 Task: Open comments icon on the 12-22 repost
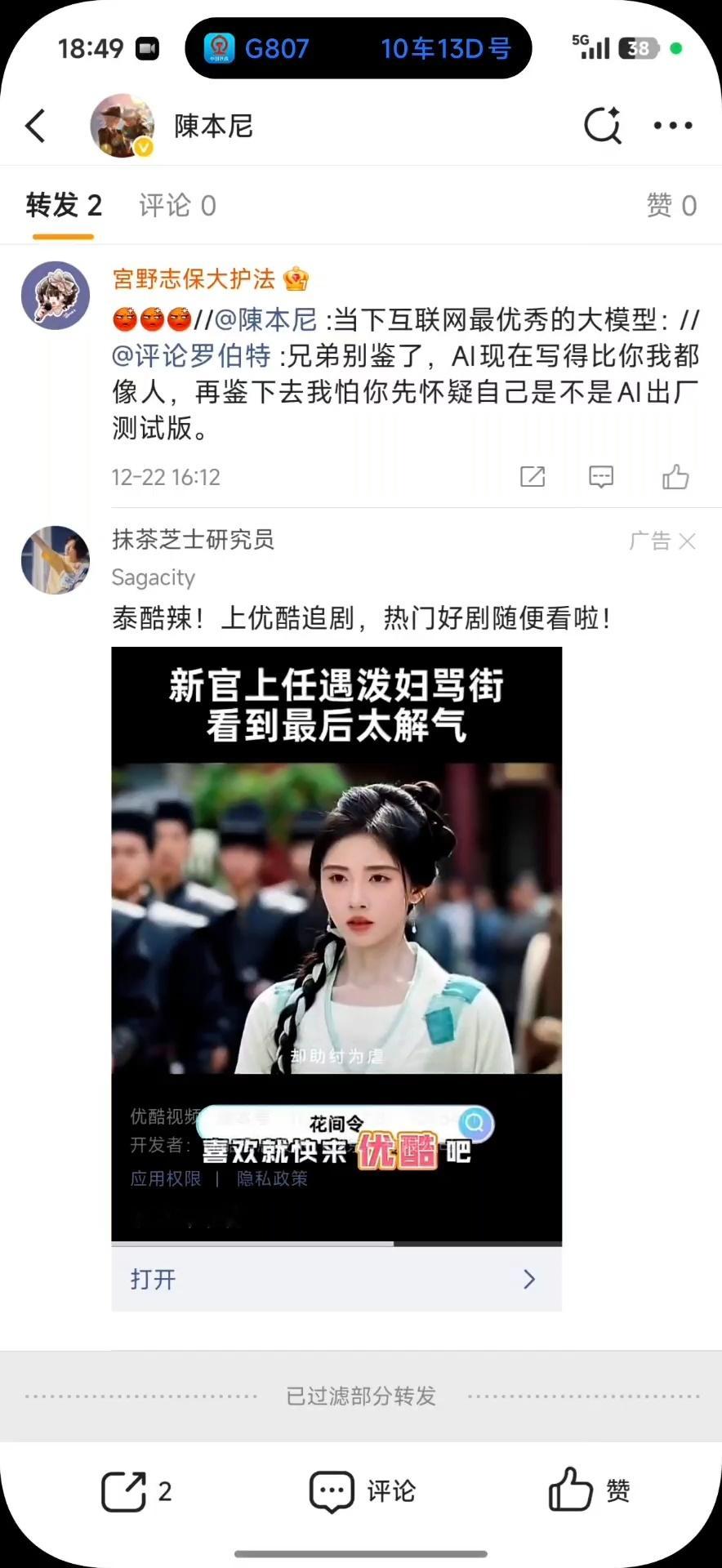click(x=600, y=476)
